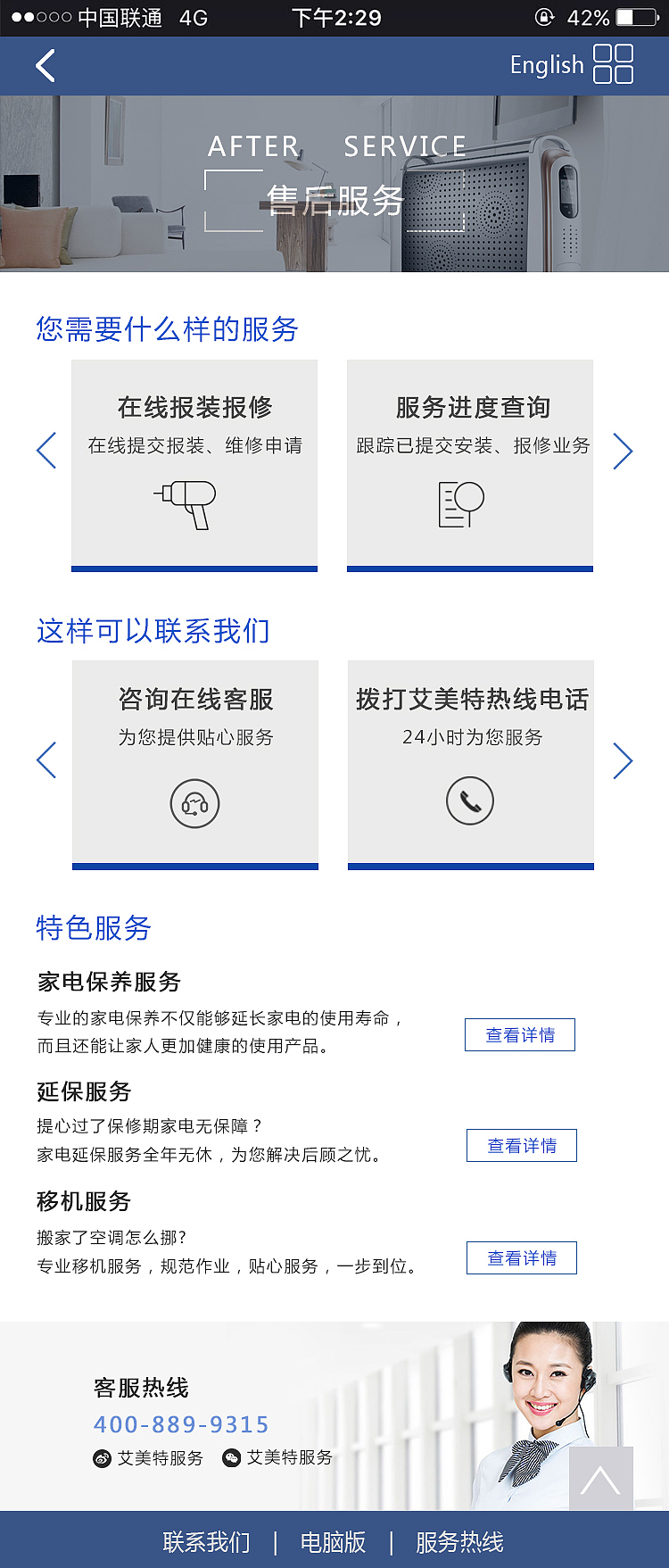Click the grid menu icon beside English
669x1568 pixels.
pyautogui.click(x=615, y=65)
